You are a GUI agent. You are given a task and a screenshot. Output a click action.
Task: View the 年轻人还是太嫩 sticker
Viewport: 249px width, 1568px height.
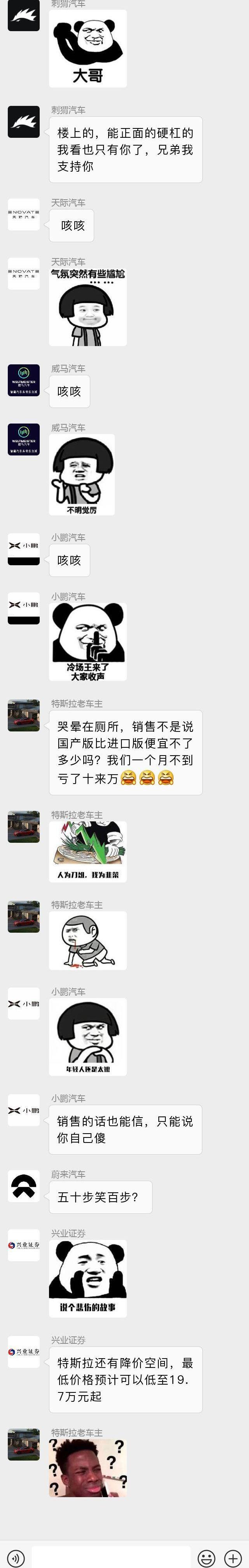tap(88, 1037)
